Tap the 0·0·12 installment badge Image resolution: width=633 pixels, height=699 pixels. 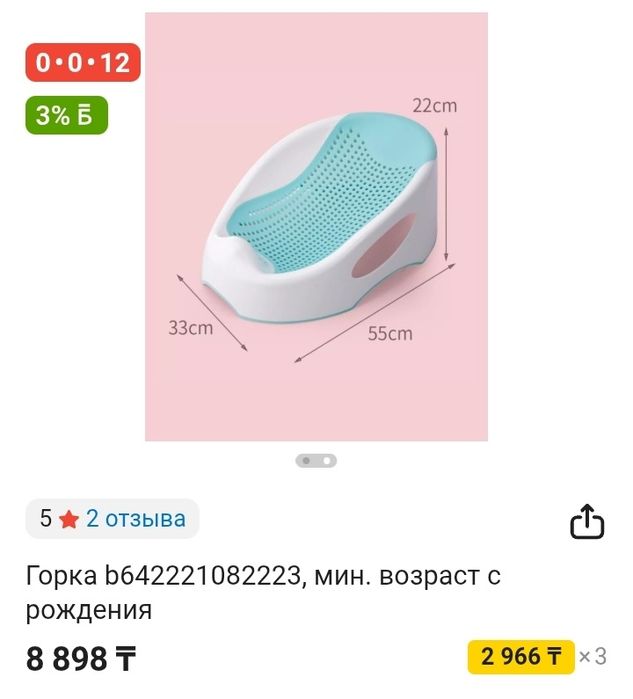coord(83,63)
